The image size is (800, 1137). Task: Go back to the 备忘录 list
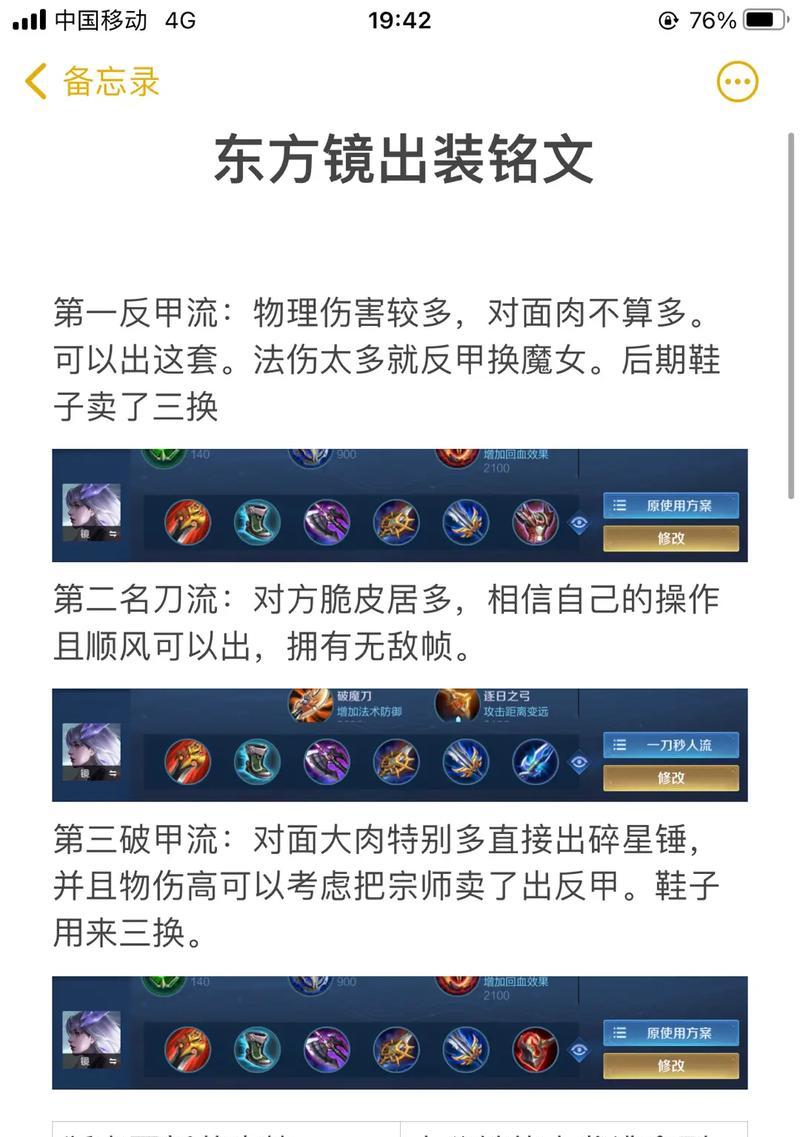92,82
